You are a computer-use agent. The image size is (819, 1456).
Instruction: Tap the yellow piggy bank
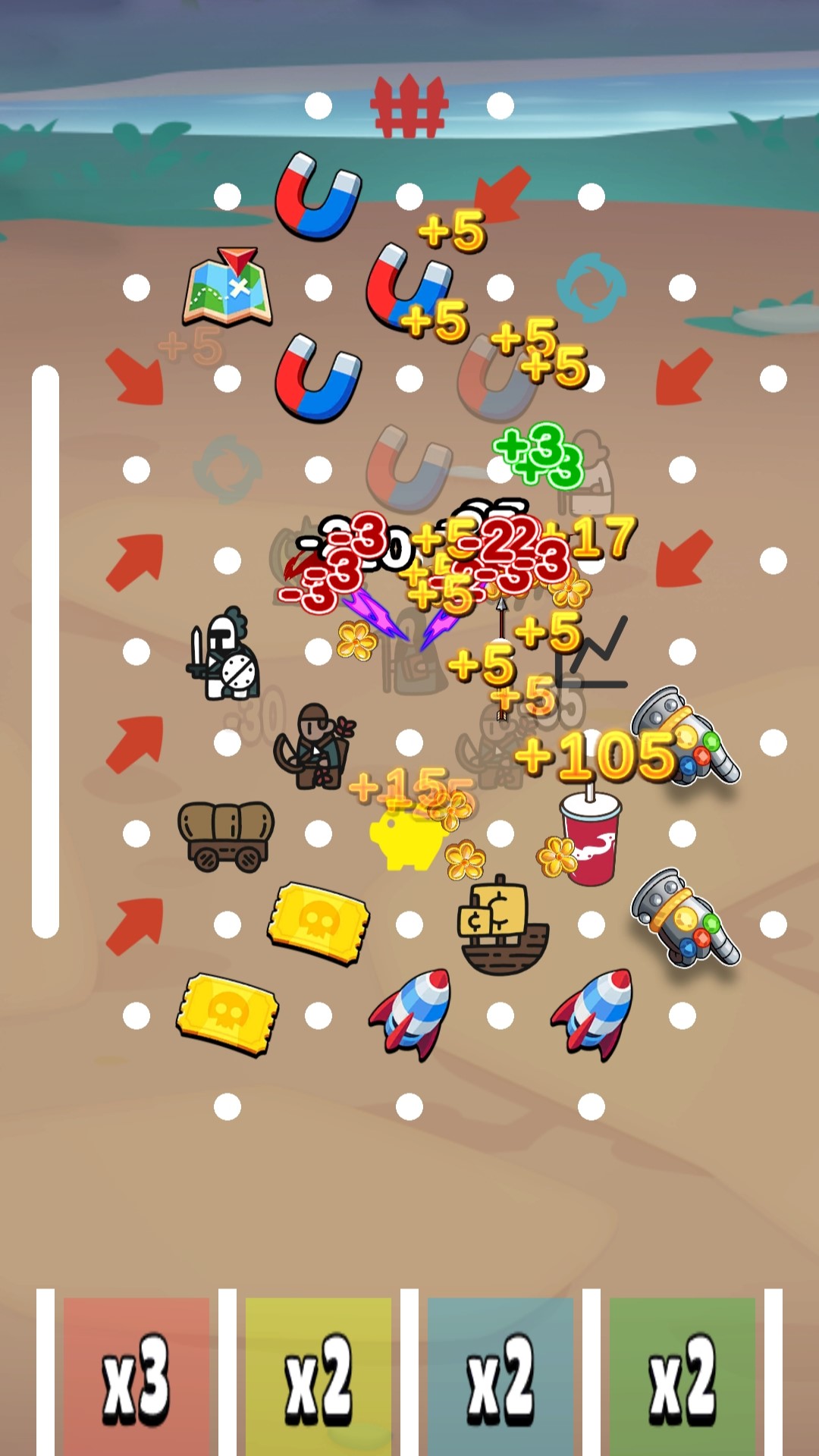408,838
